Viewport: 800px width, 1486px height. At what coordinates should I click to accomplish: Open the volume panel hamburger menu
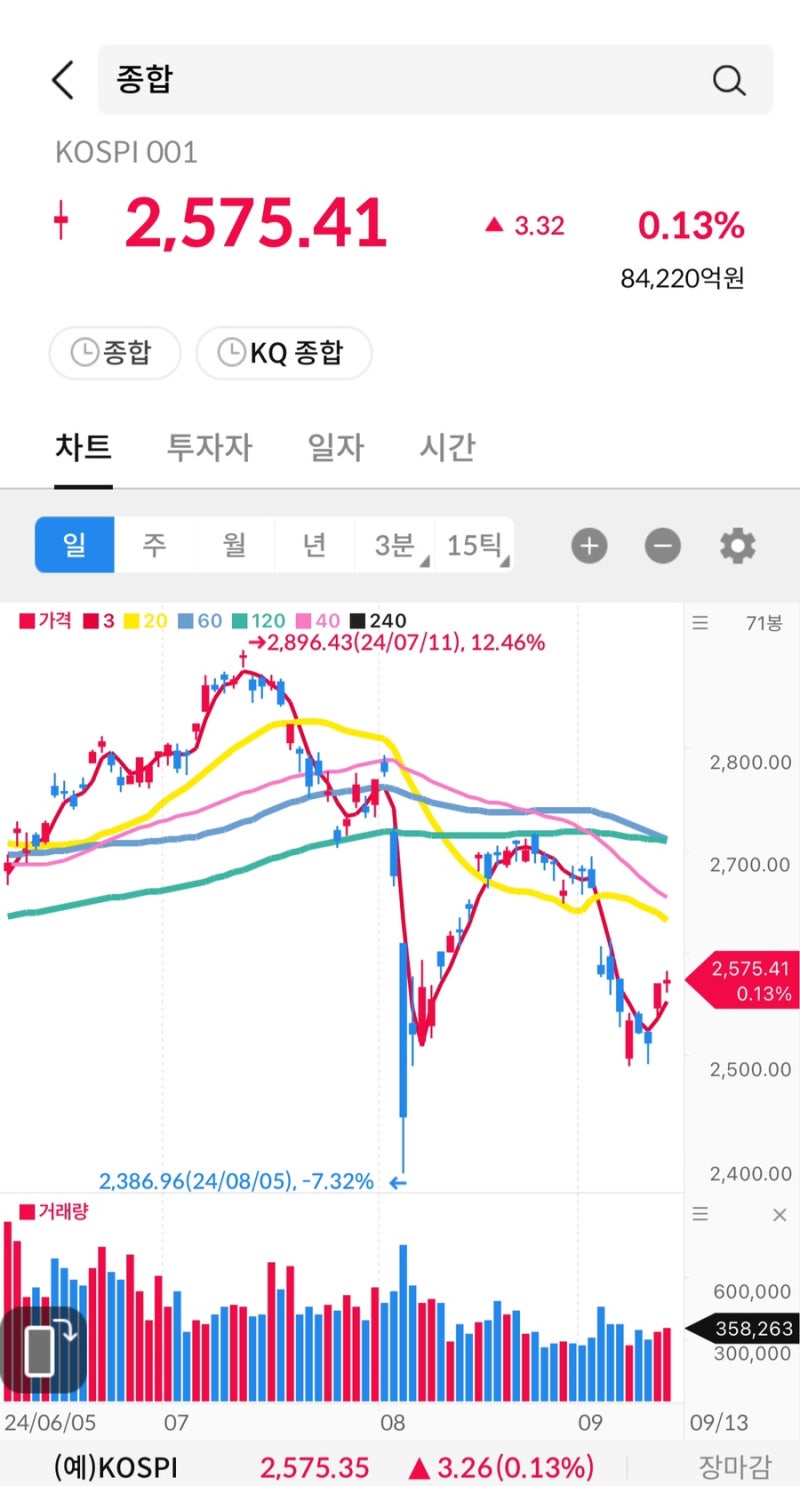coord(700,1213)
